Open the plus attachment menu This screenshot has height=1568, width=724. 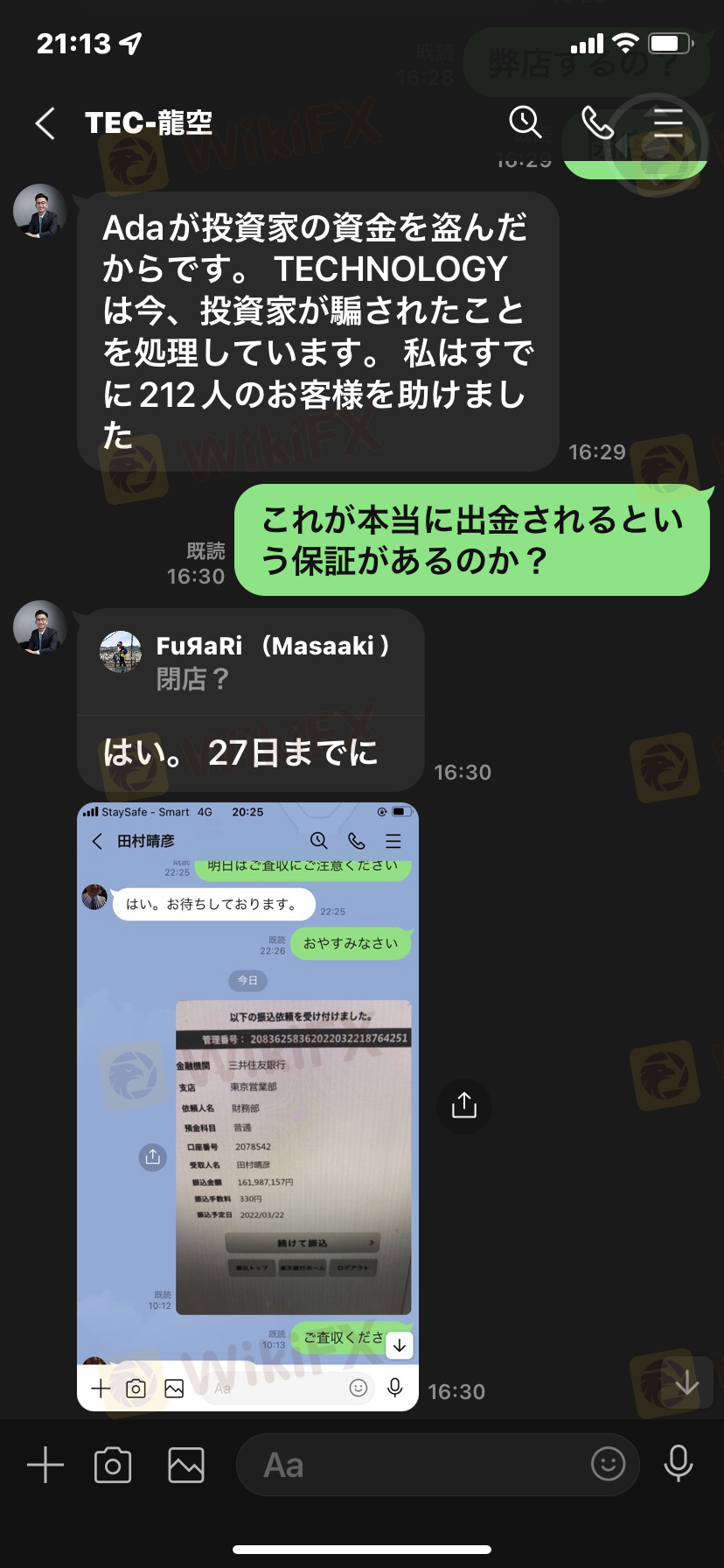(45, 1465)
